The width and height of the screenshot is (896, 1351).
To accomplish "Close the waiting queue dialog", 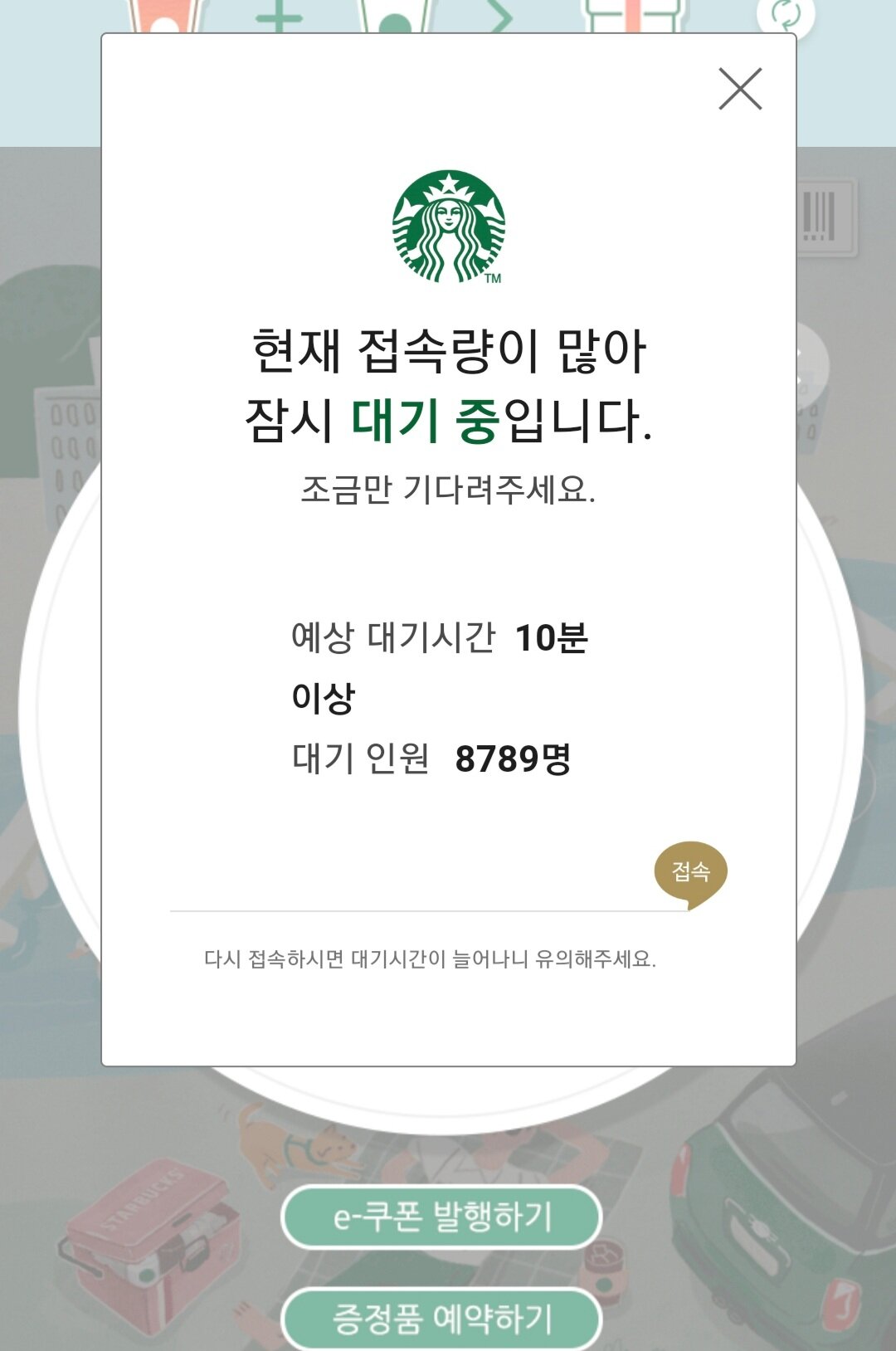I will point(740,89).
